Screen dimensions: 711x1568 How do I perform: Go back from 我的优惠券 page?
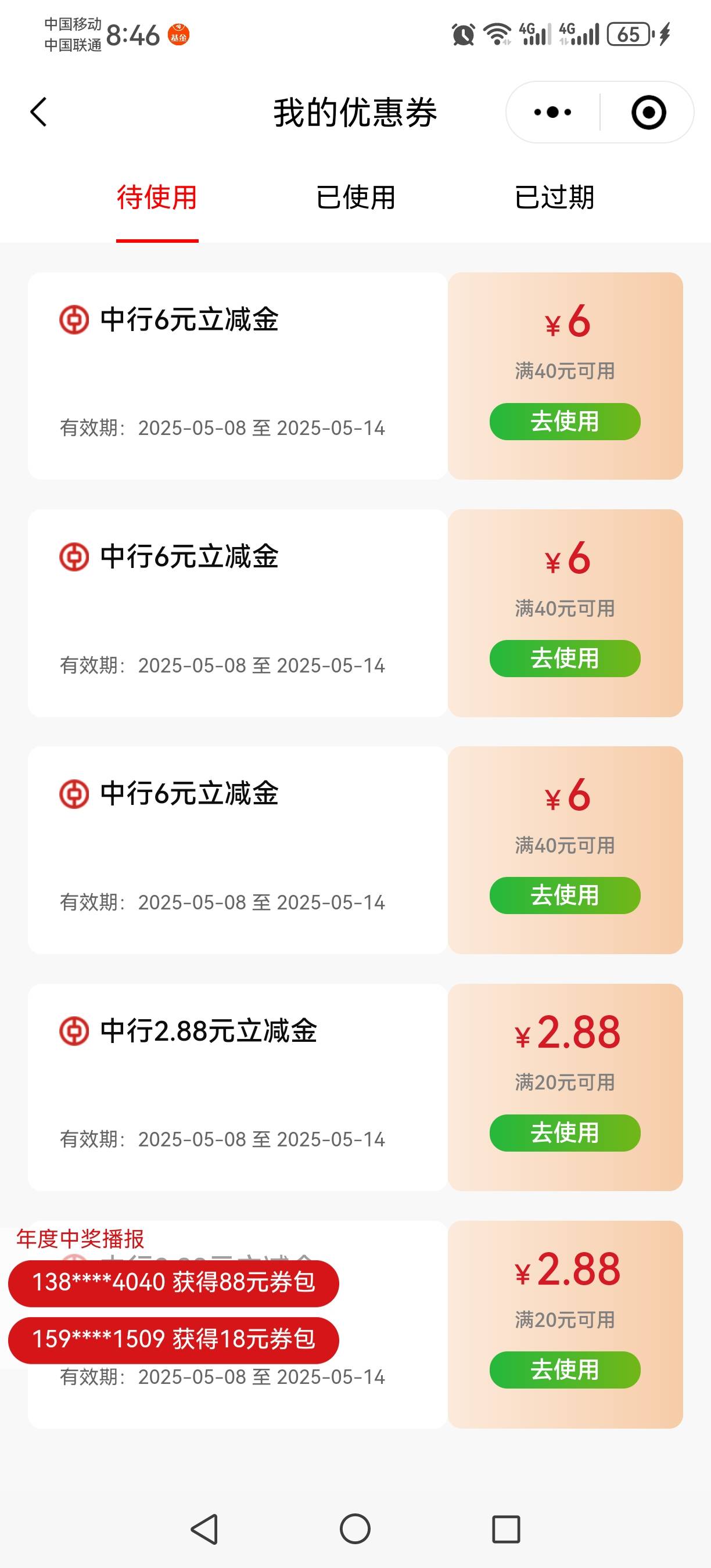(38, 113)
